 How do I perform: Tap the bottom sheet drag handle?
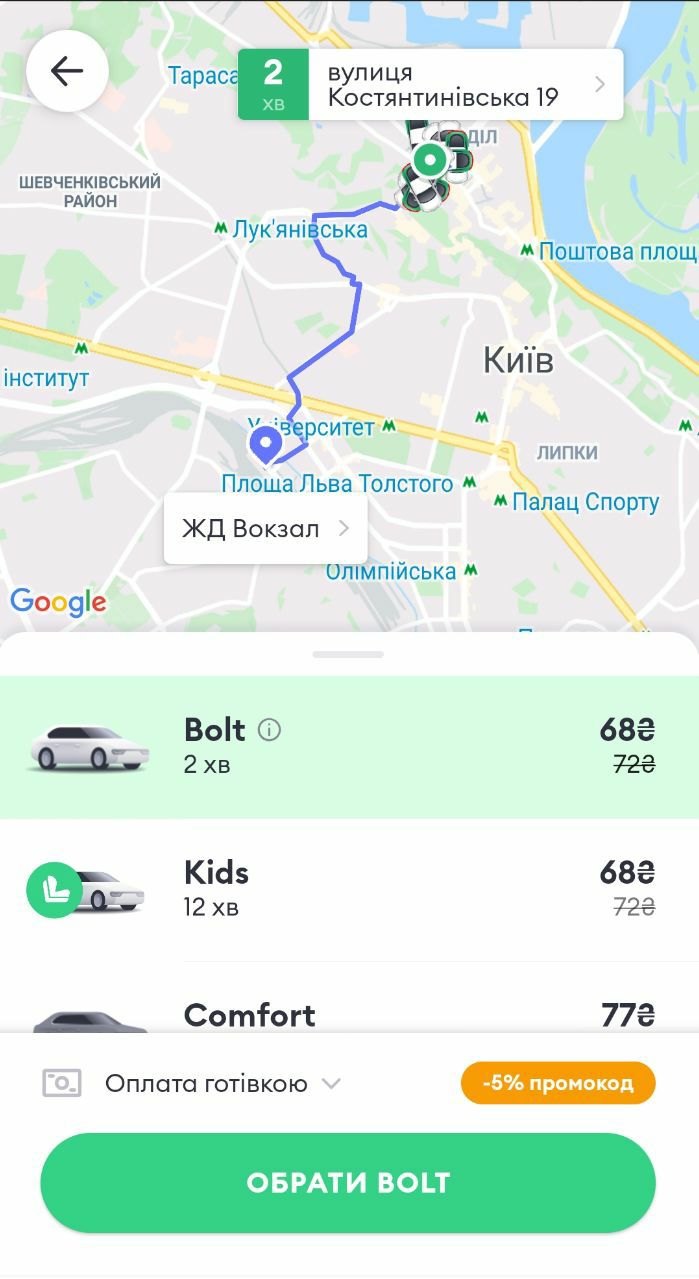(348, 654)
